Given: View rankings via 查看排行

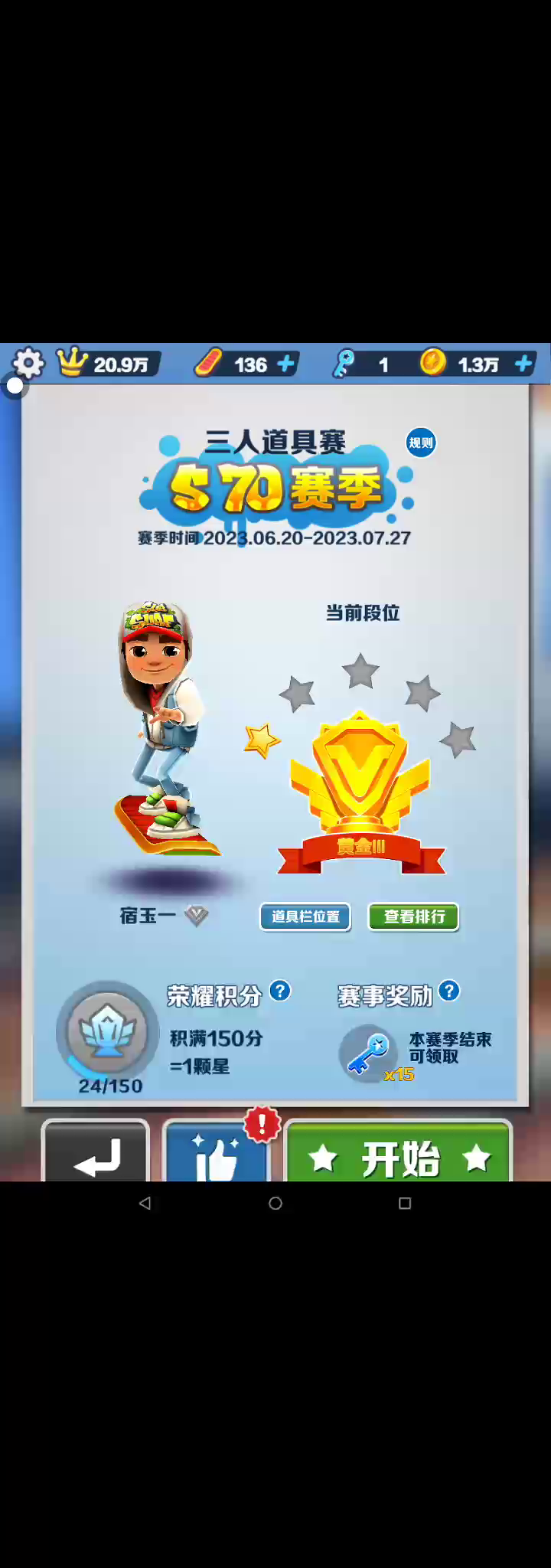Looking at the screenshot, I should (x=413, y=916).
